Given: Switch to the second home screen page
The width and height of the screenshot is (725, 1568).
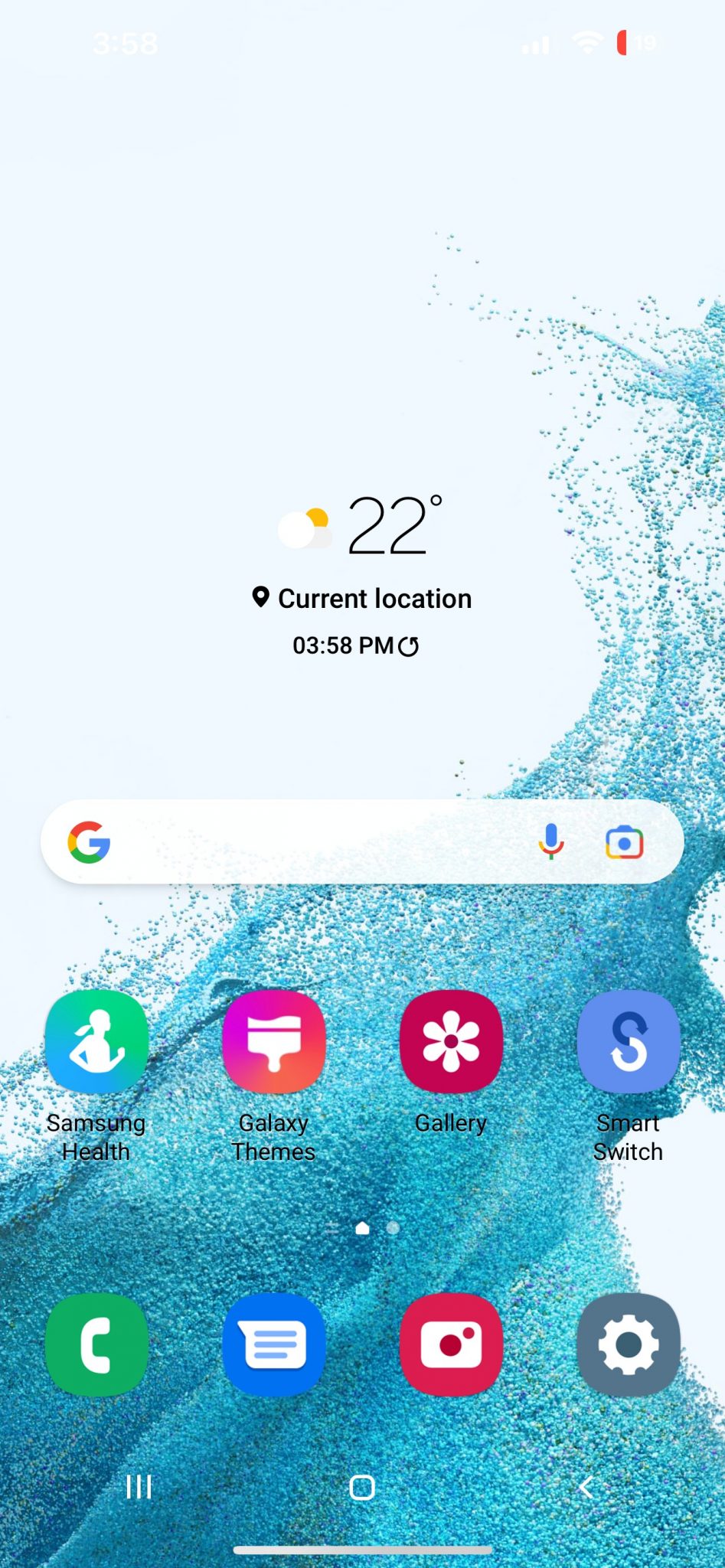Looking at the screenshot, I should (393, 1228).
